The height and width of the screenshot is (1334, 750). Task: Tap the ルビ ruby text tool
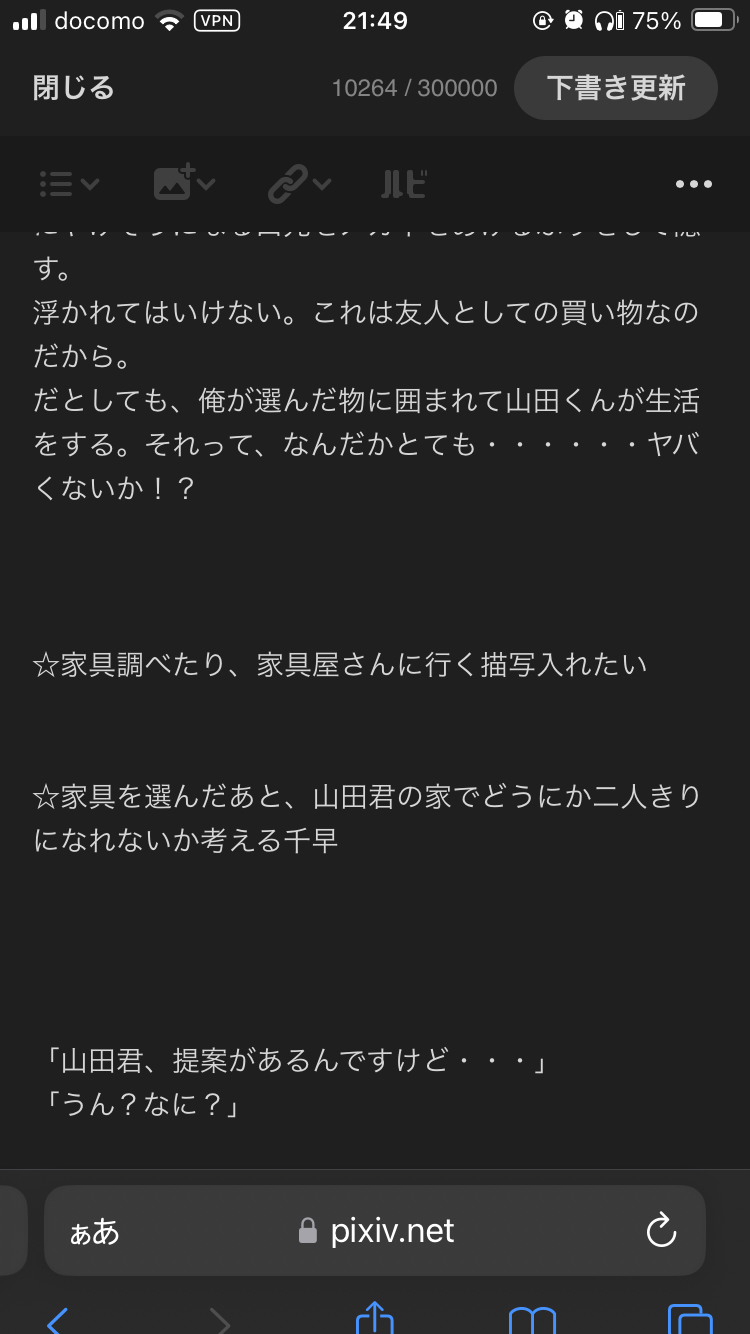(x=404, y=184)
